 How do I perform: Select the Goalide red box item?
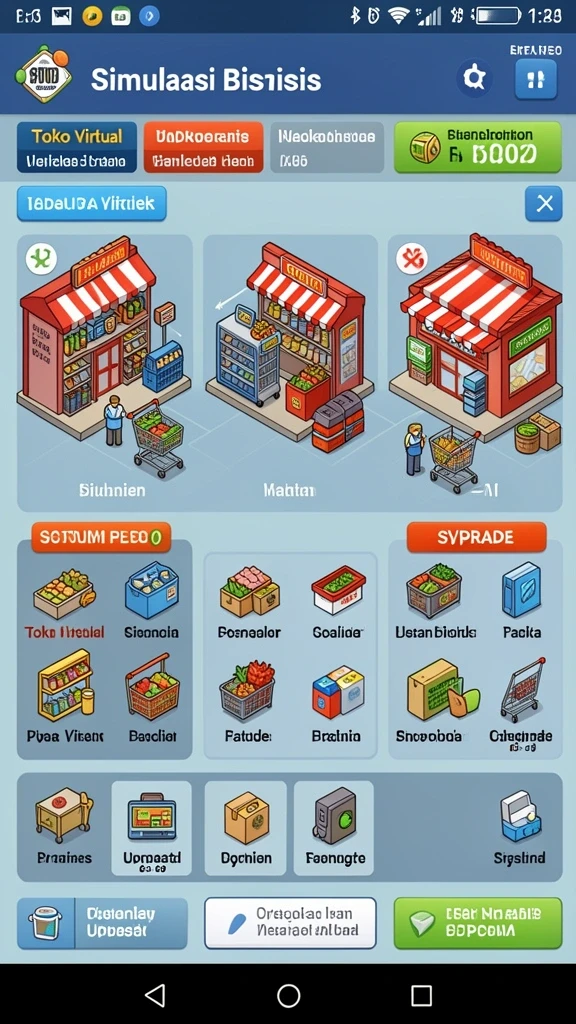tap(338, 601)
